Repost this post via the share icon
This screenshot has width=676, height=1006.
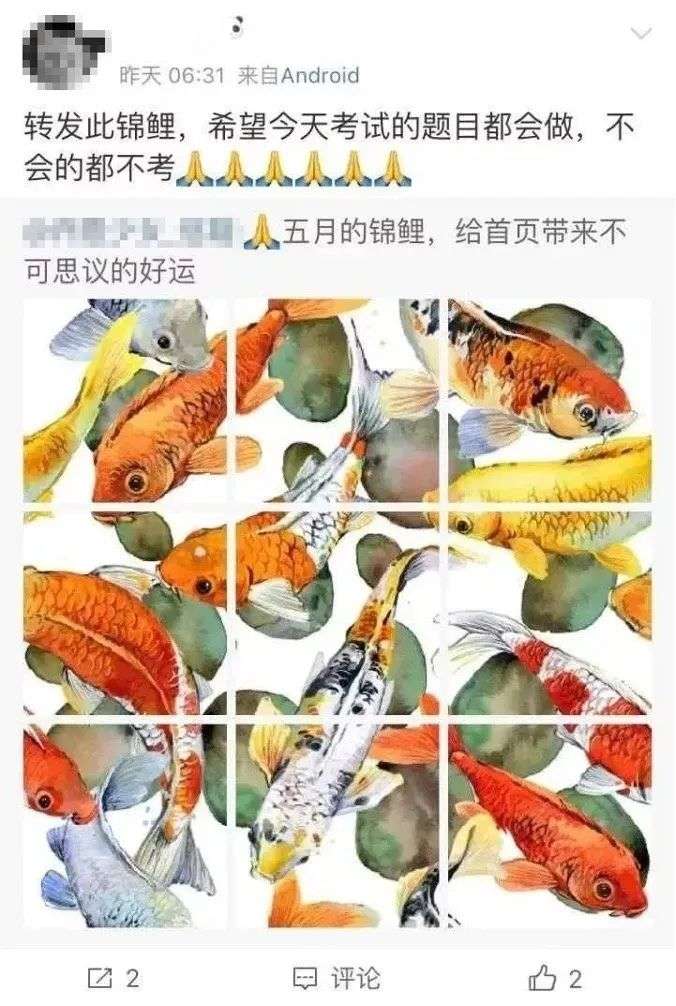[113, 978]
